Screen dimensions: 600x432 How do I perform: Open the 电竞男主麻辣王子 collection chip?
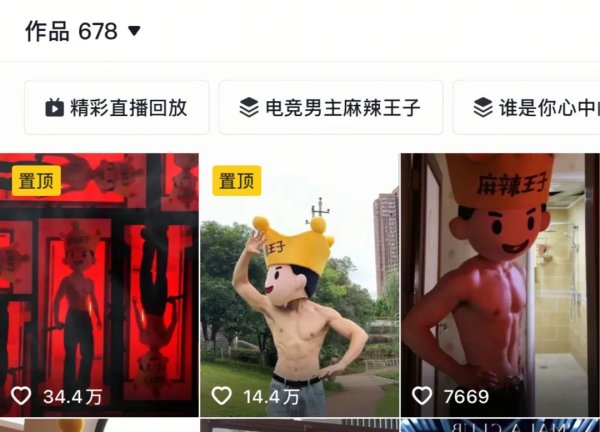[330, 108]
